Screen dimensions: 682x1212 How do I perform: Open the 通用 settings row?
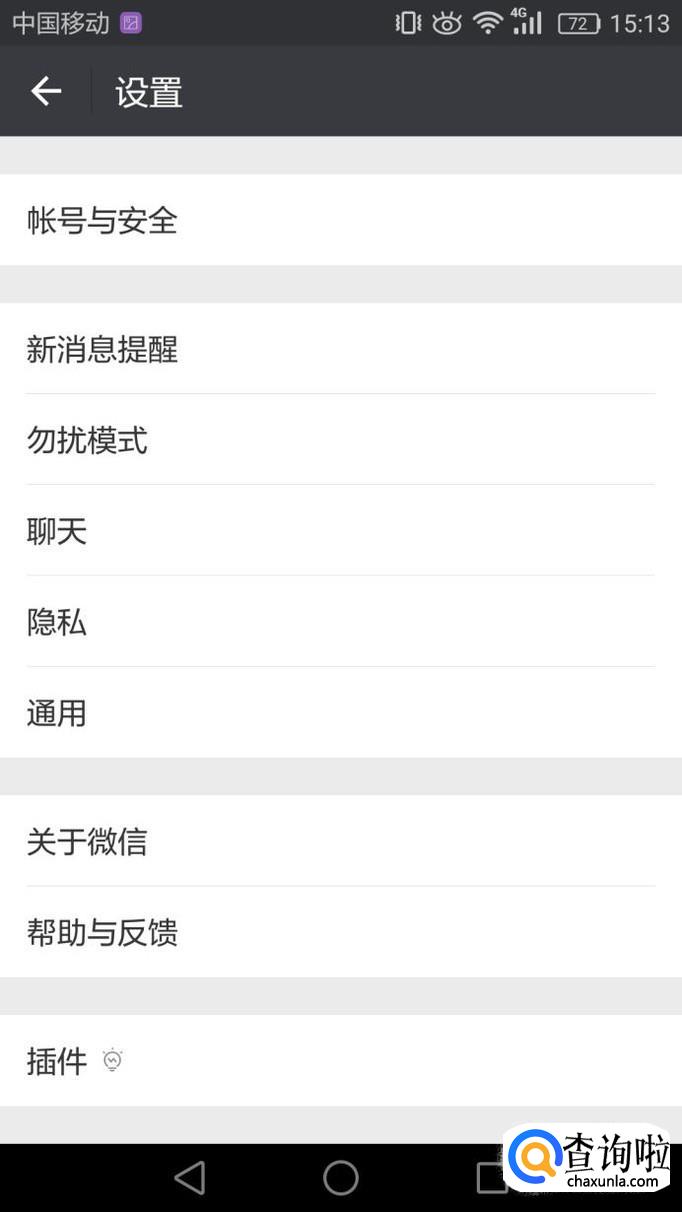click(x=340, y=713)
